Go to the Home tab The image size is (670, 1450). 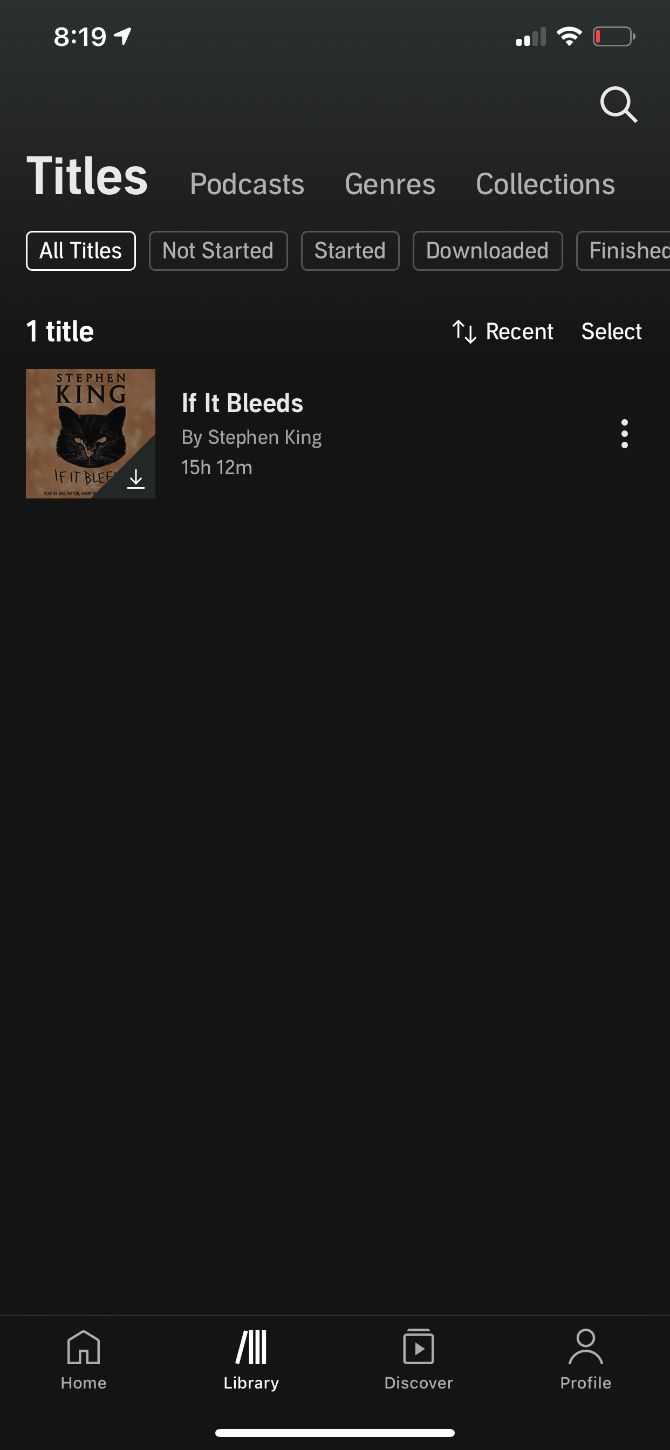(84, 1360)
